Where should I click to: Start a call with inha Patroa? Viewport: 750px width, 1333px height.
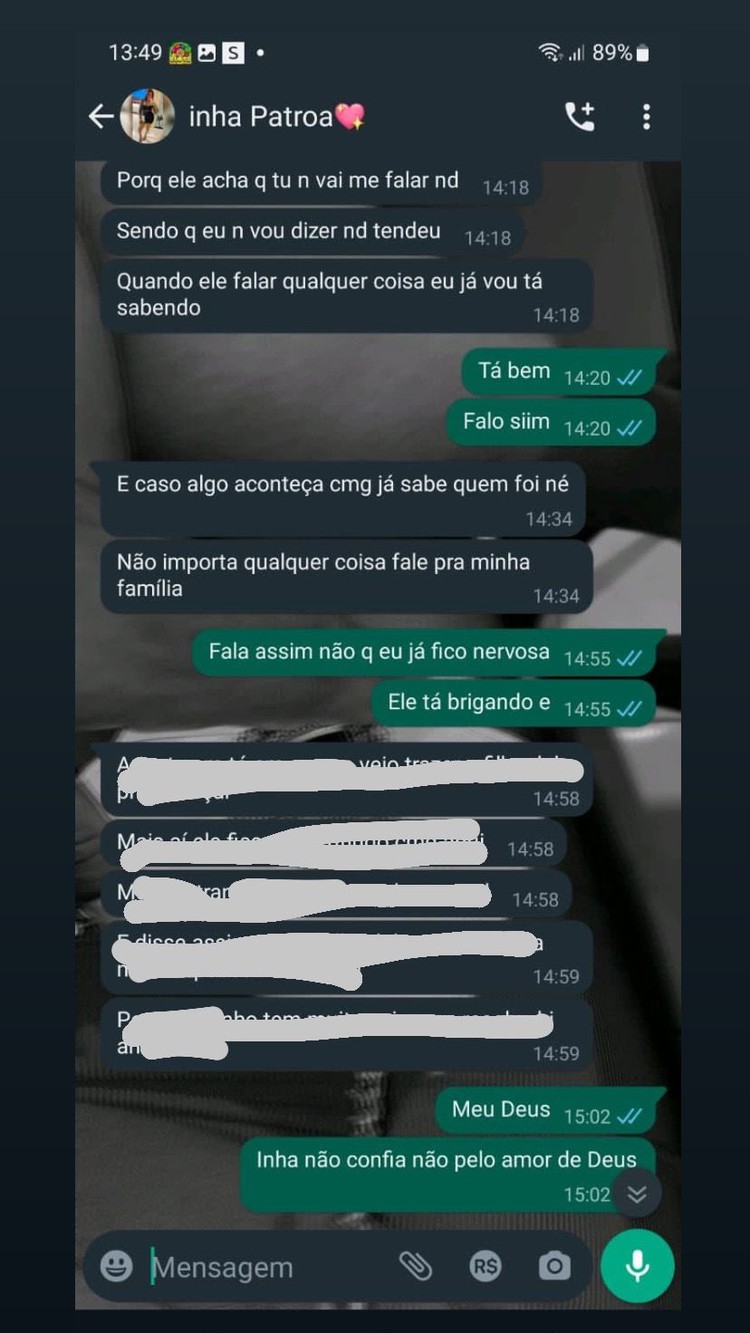tap(579, 117)
